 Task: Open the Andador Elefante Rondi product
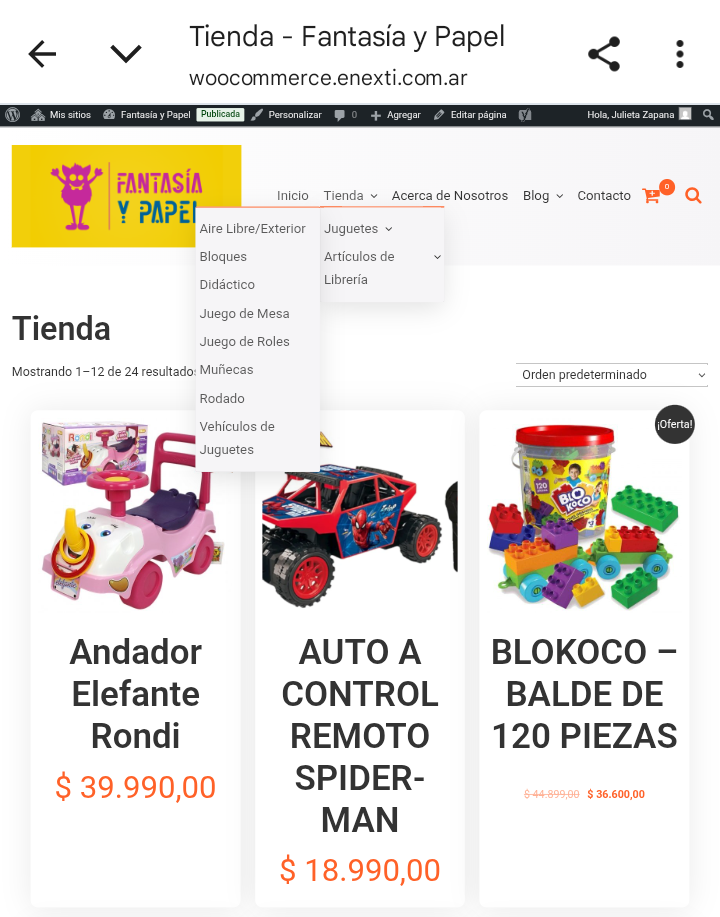(x=135, y=694)
